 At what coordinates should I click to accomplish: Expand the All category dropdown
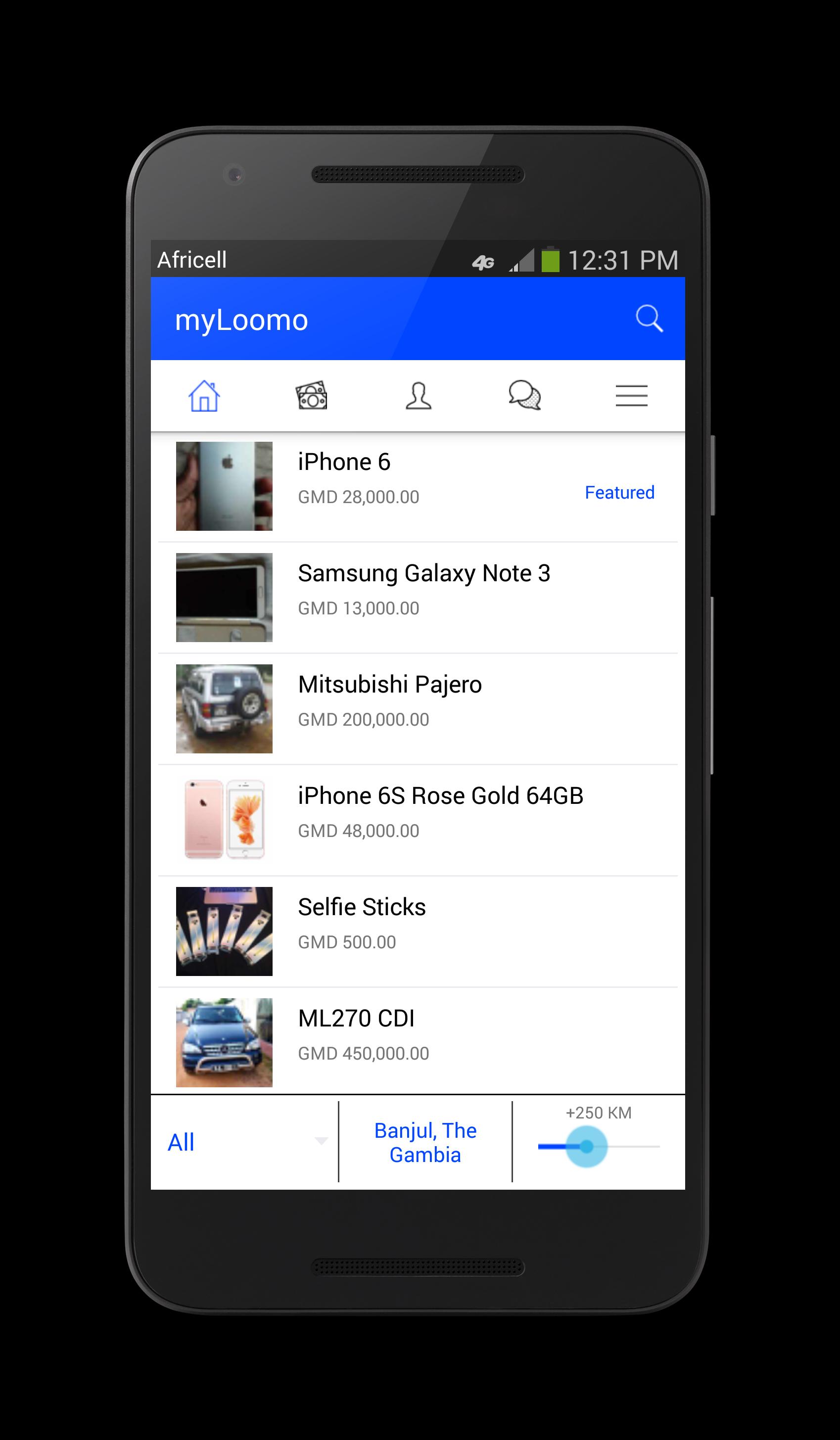click(246, 1143)
